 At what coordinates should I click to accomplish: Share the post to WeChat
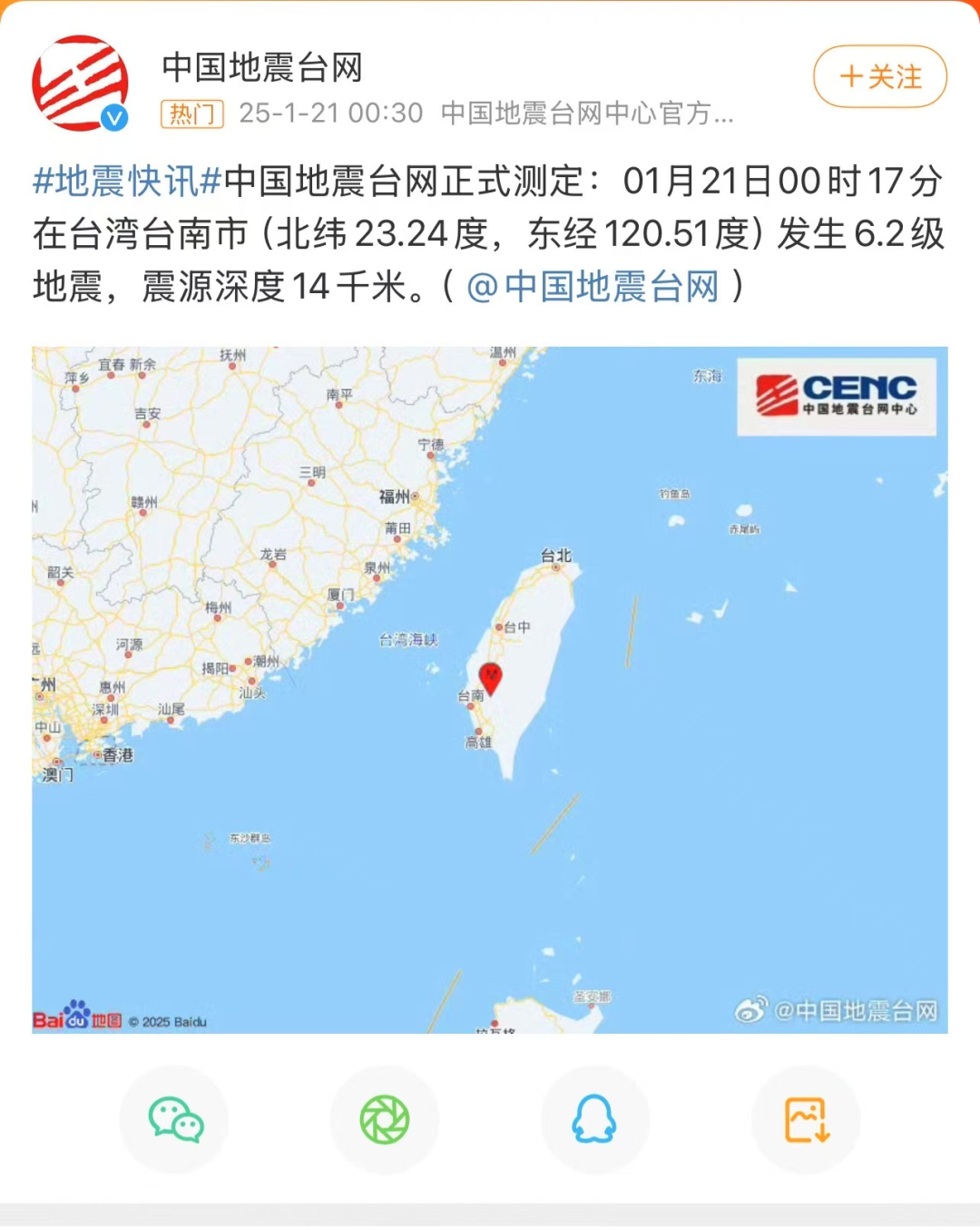point(175,1119)
